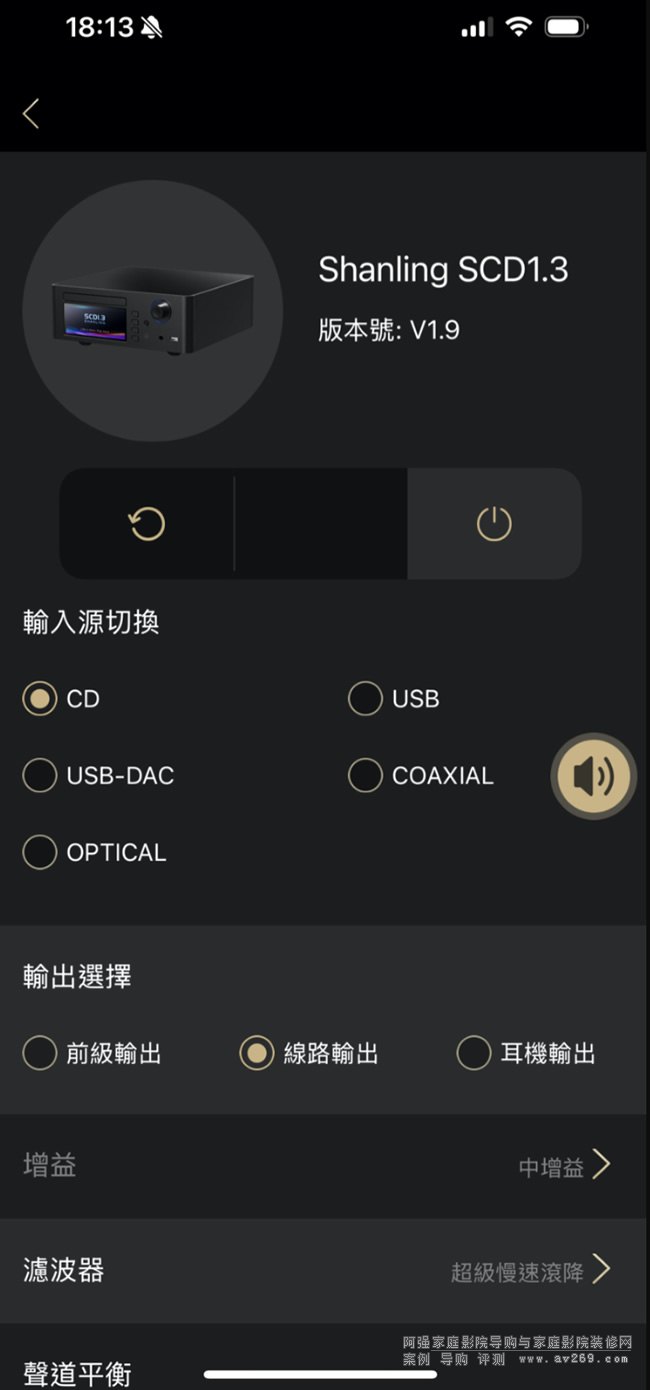
Task: Select CD as input source
Action: 40,699
